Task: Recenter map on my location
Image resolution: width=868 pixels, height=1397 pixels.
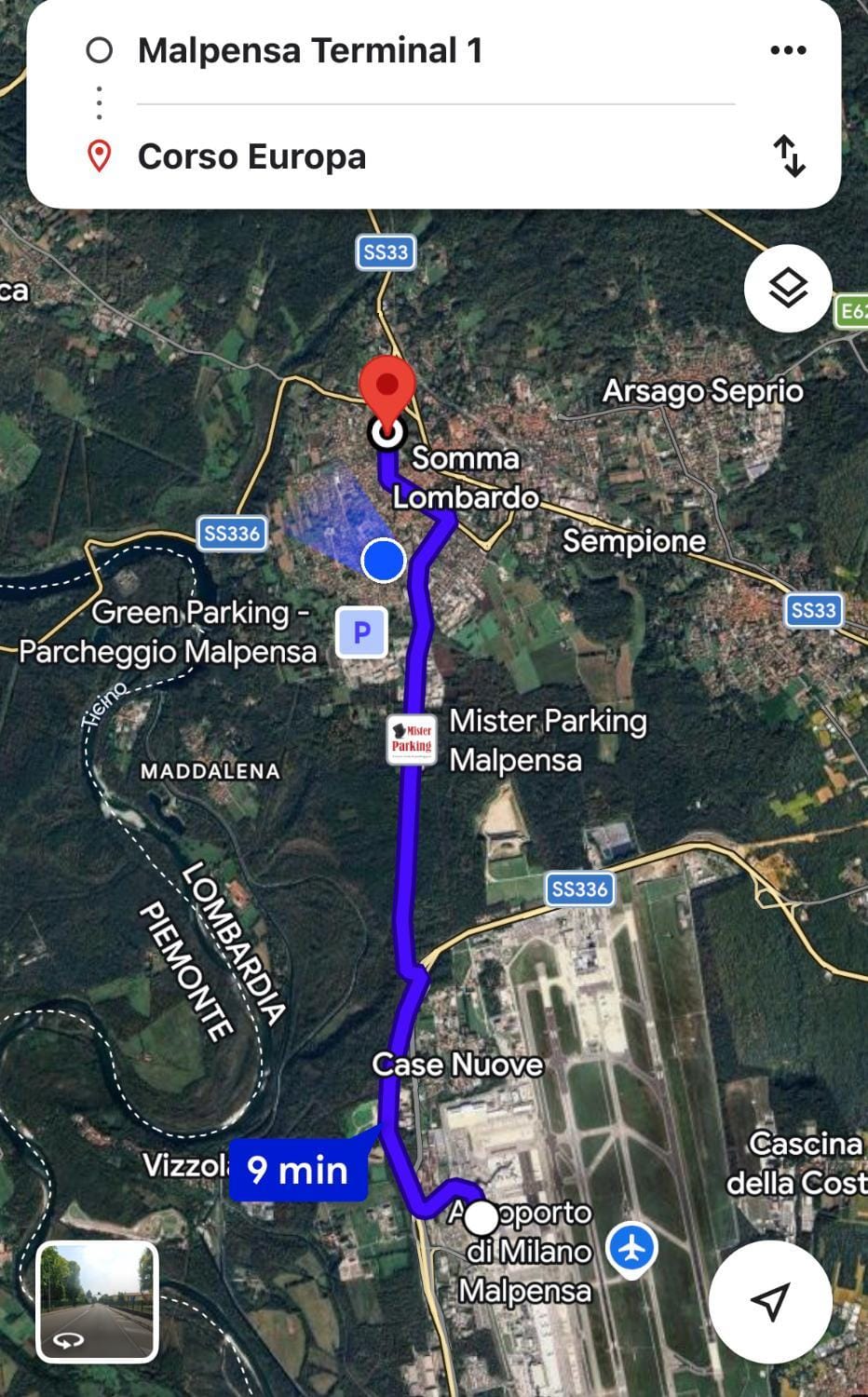Action: (770, 1301)
